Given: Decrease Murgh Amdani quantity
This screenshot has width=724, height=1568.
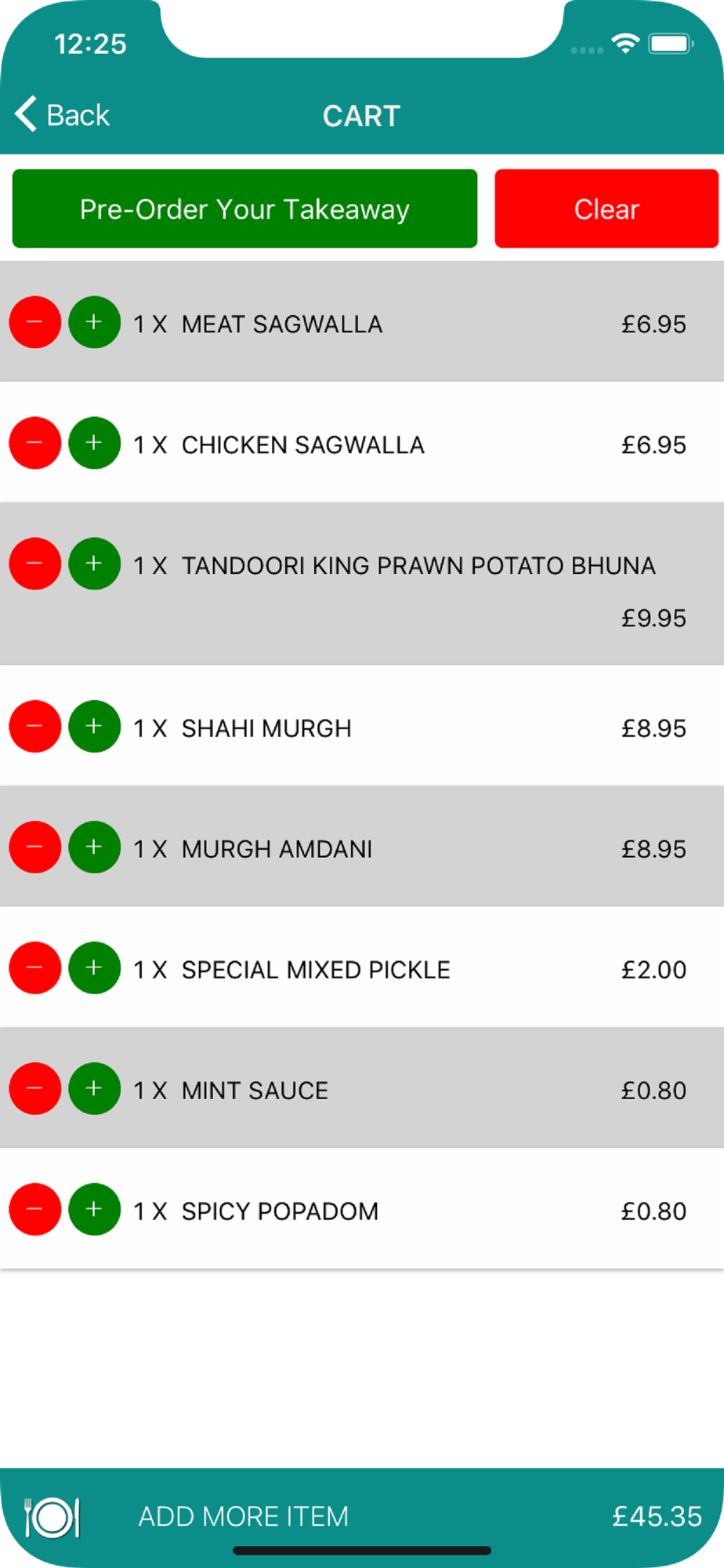Looking at the screenshot, I should point(35,847).
